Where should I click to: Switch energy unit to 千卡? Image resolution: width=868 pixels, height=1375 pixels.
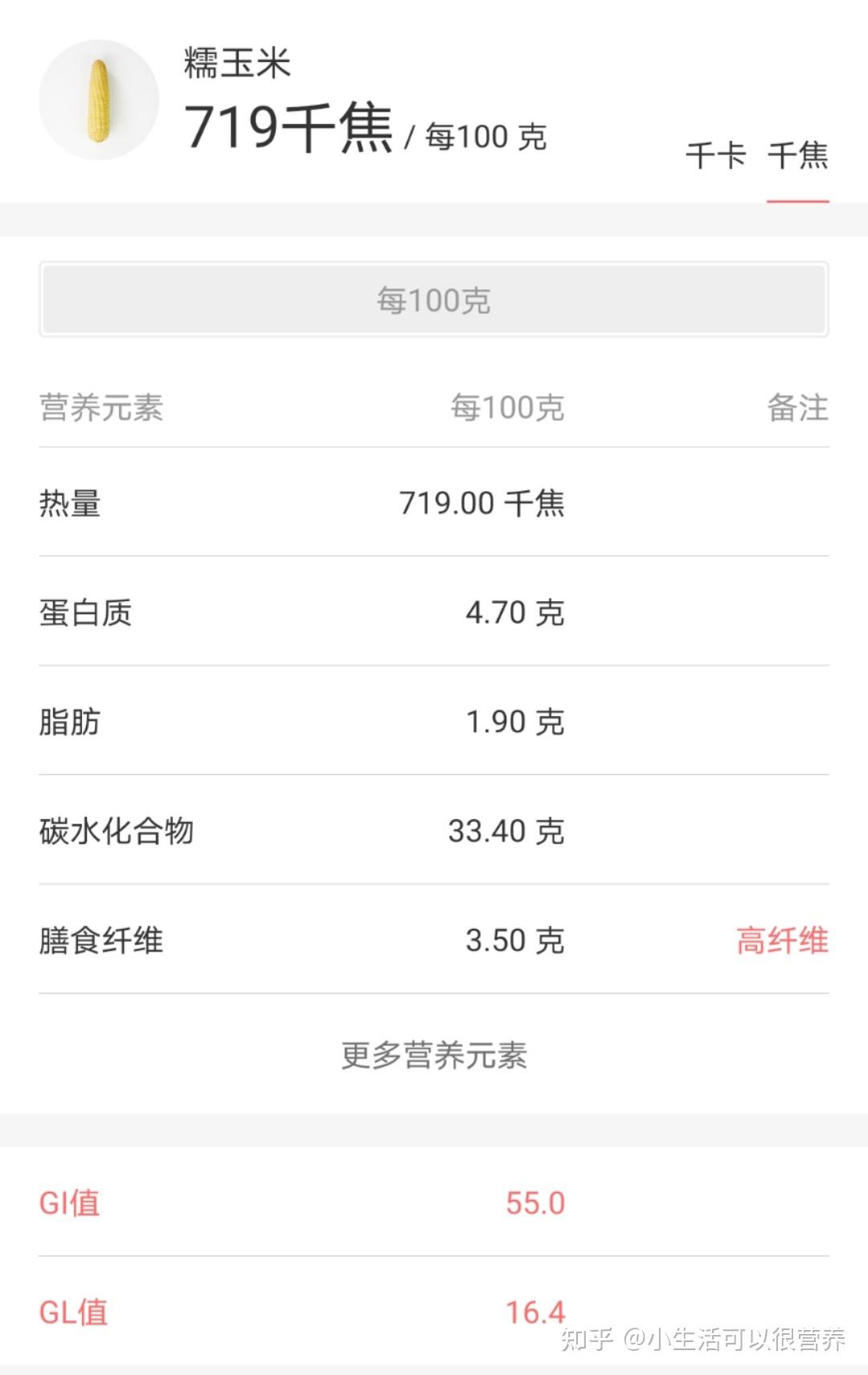click(715, 155)
